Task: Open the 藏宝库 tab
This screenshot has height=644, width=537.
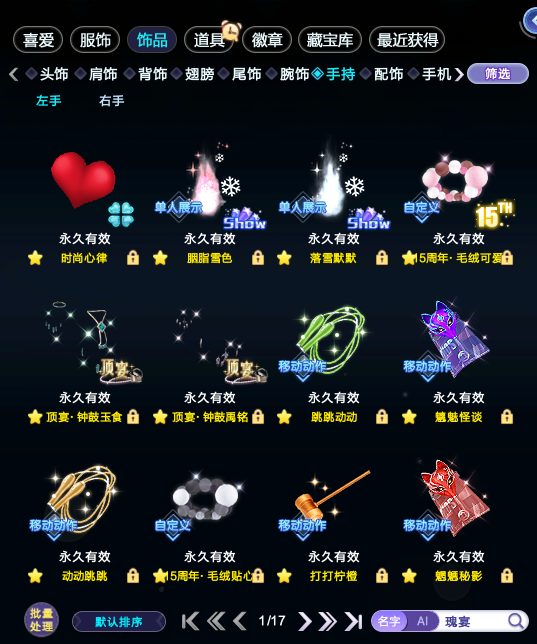Action: coord(330,40)
